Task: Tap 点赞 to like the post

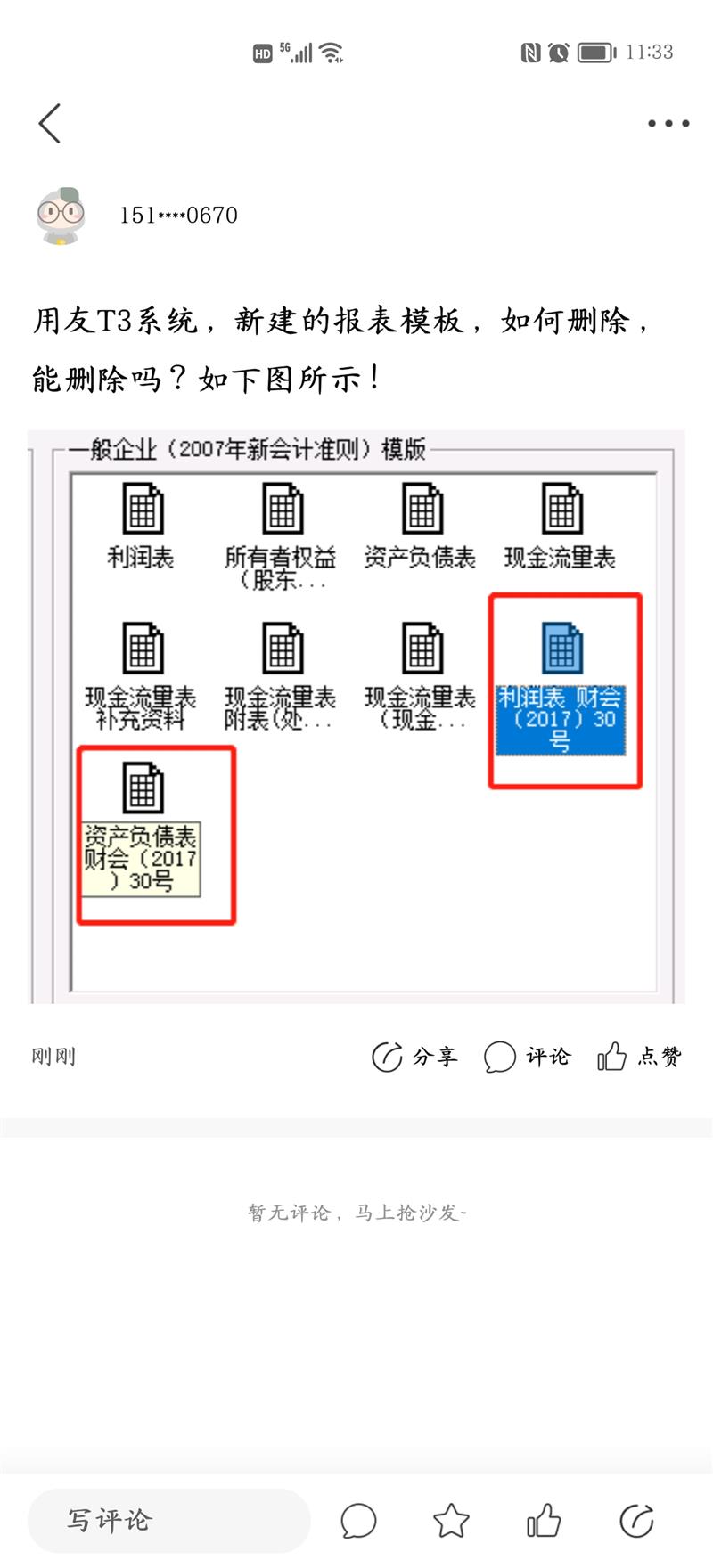Action: click(x=640, y=1057)
